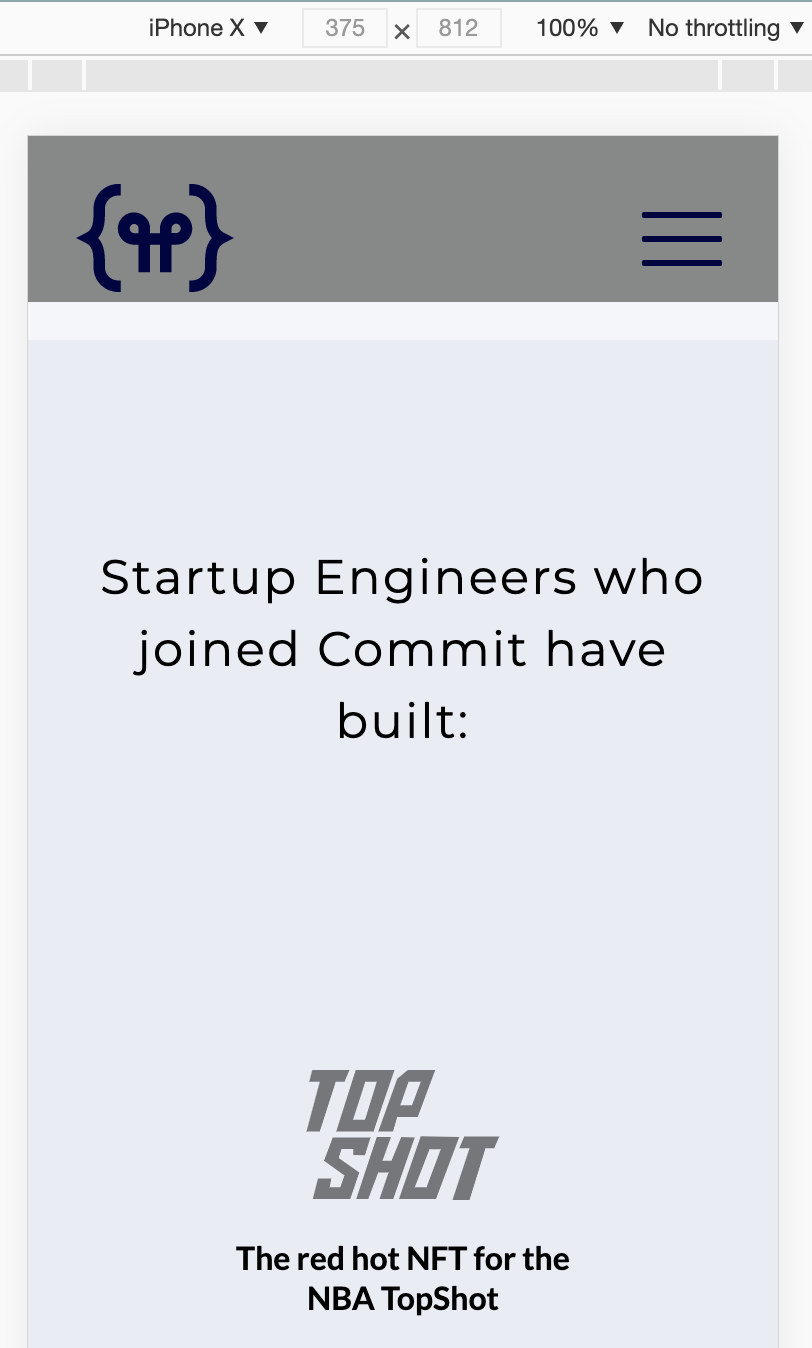This screenshot has height=1348, width=812.
Task: Open the 100% zoom dropdown
Action: (x=579, y=28)
